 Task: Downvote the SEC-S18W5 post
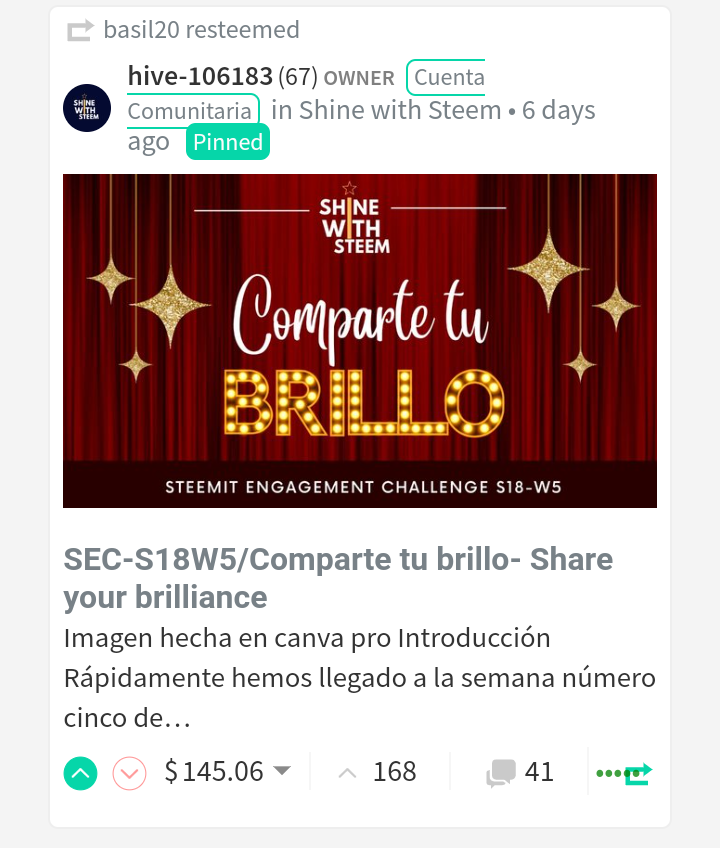130,772
